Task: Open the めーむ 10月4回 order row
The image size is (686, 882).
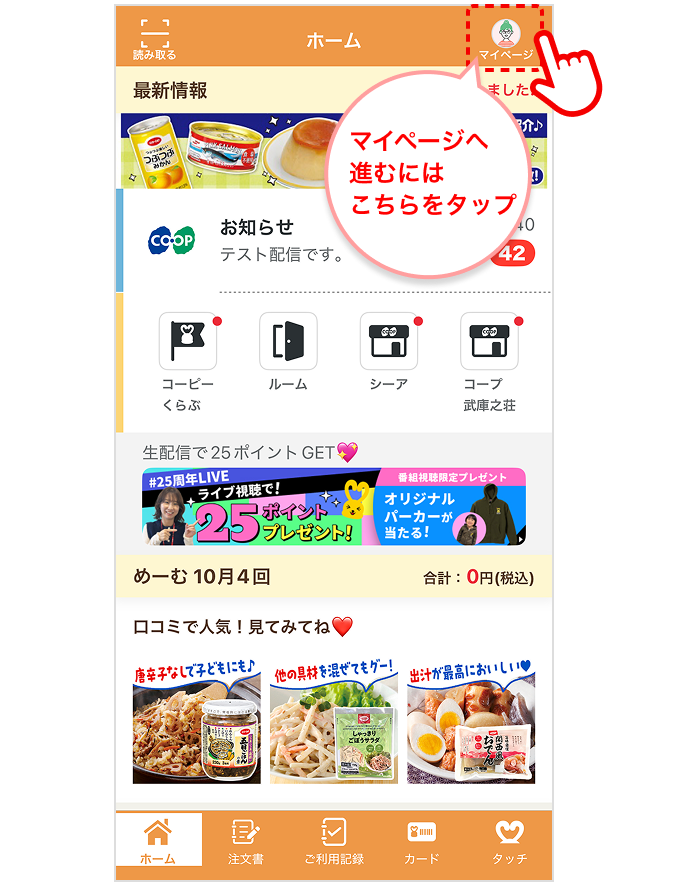Action: [x=333, y=577]
